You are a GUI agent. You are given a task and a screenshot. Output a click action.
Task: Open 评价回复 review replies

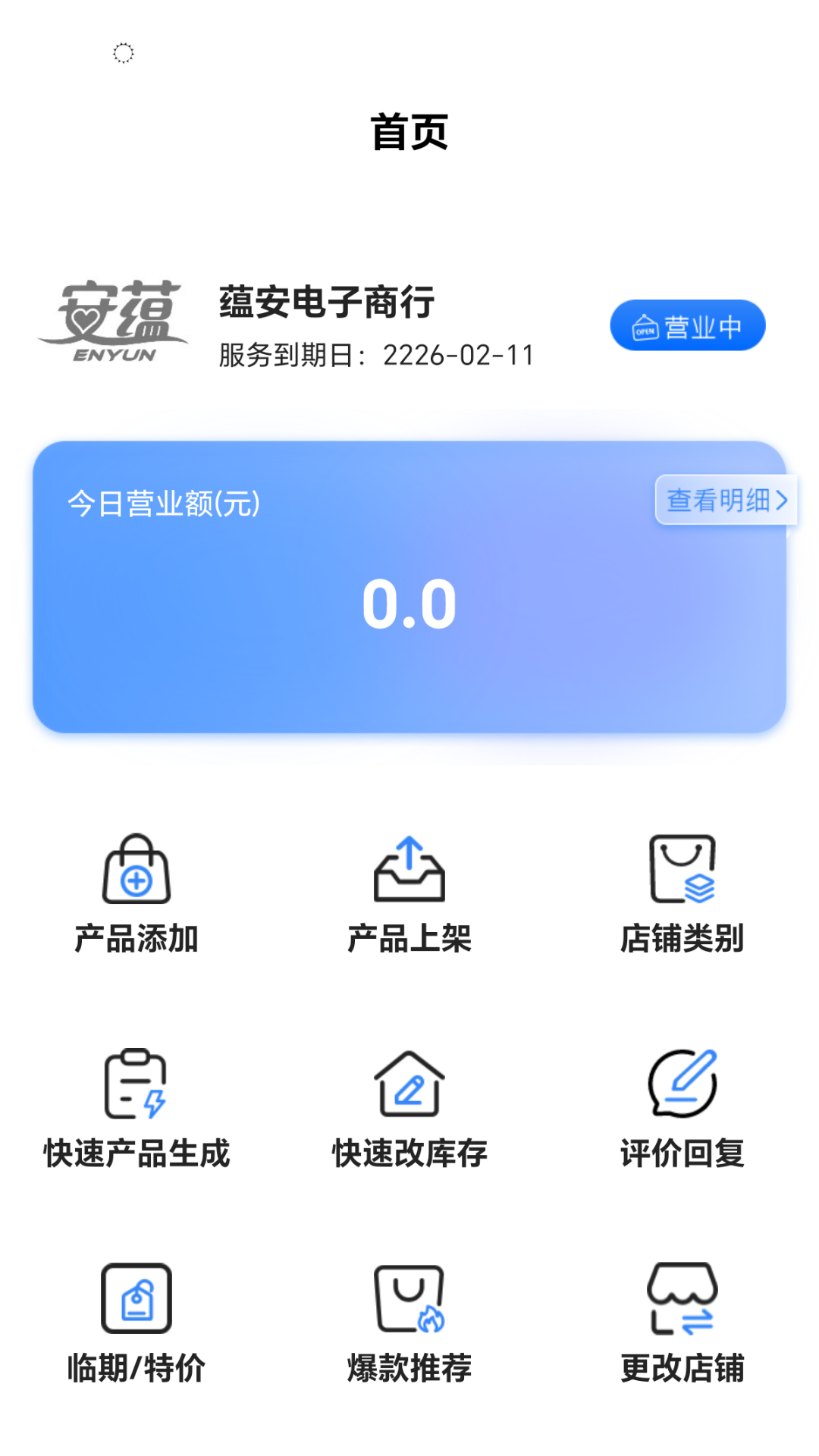point(682,1109)
